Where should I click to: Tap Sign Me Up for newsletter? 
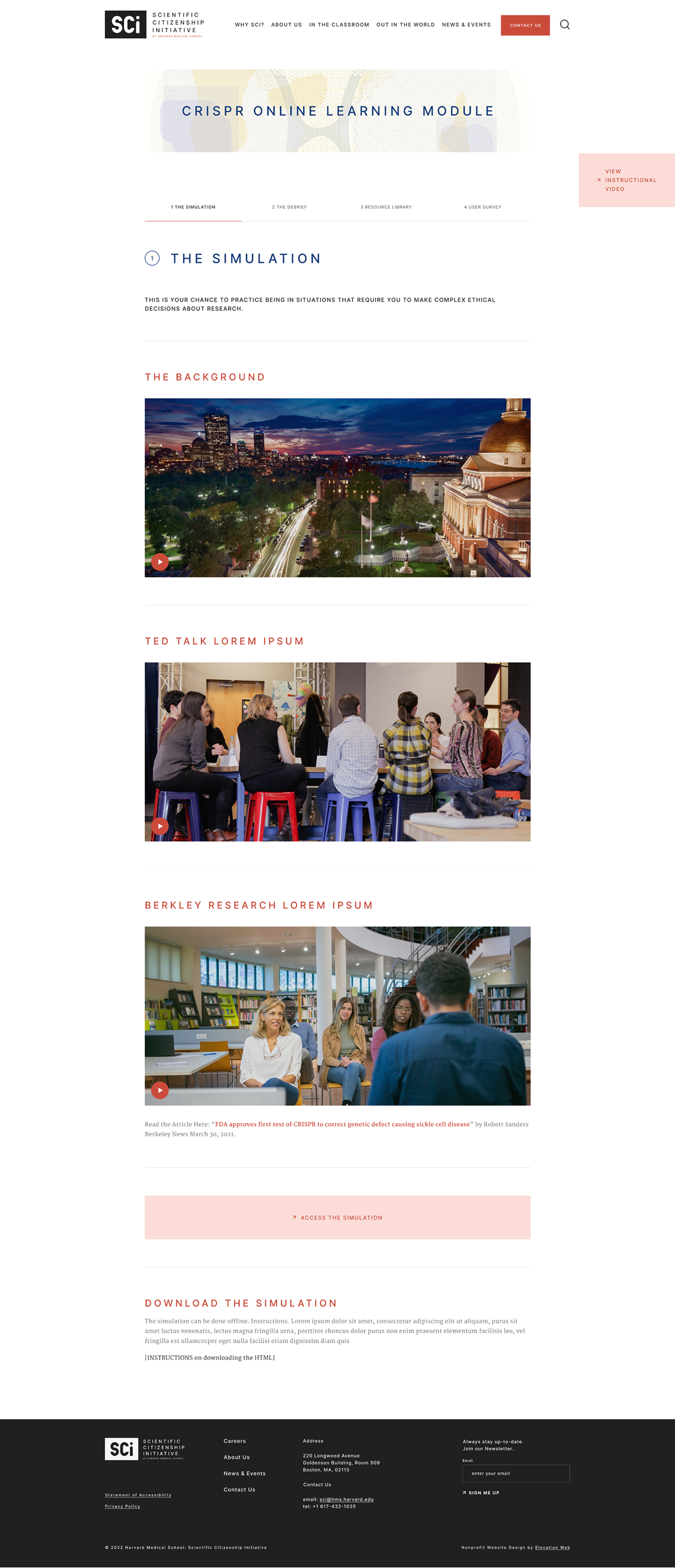[x=483, y=1492]
